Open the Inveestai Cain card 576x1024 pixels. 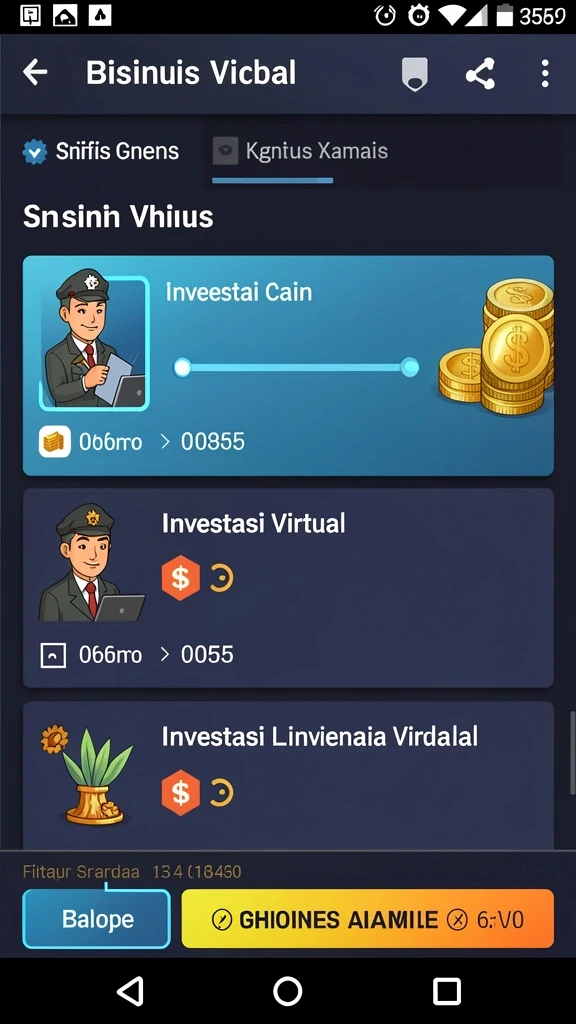pos(288,365)
